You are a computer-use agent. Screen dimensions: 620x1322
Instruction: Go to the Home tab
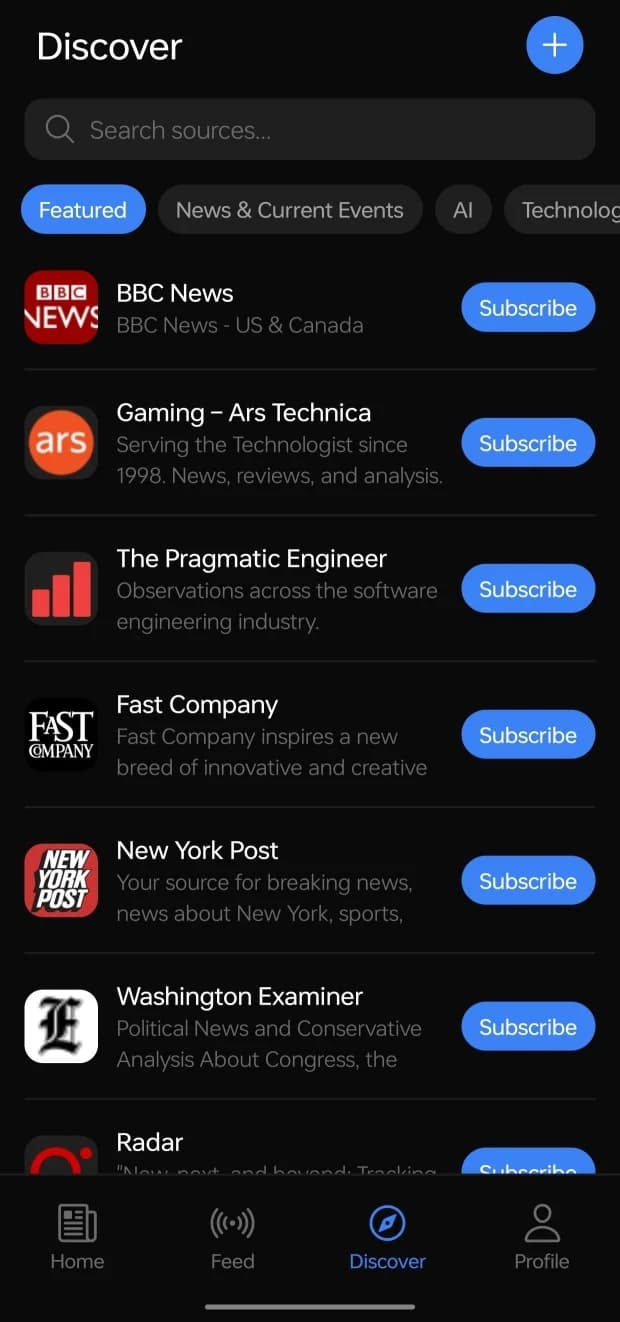(77, 1238)
